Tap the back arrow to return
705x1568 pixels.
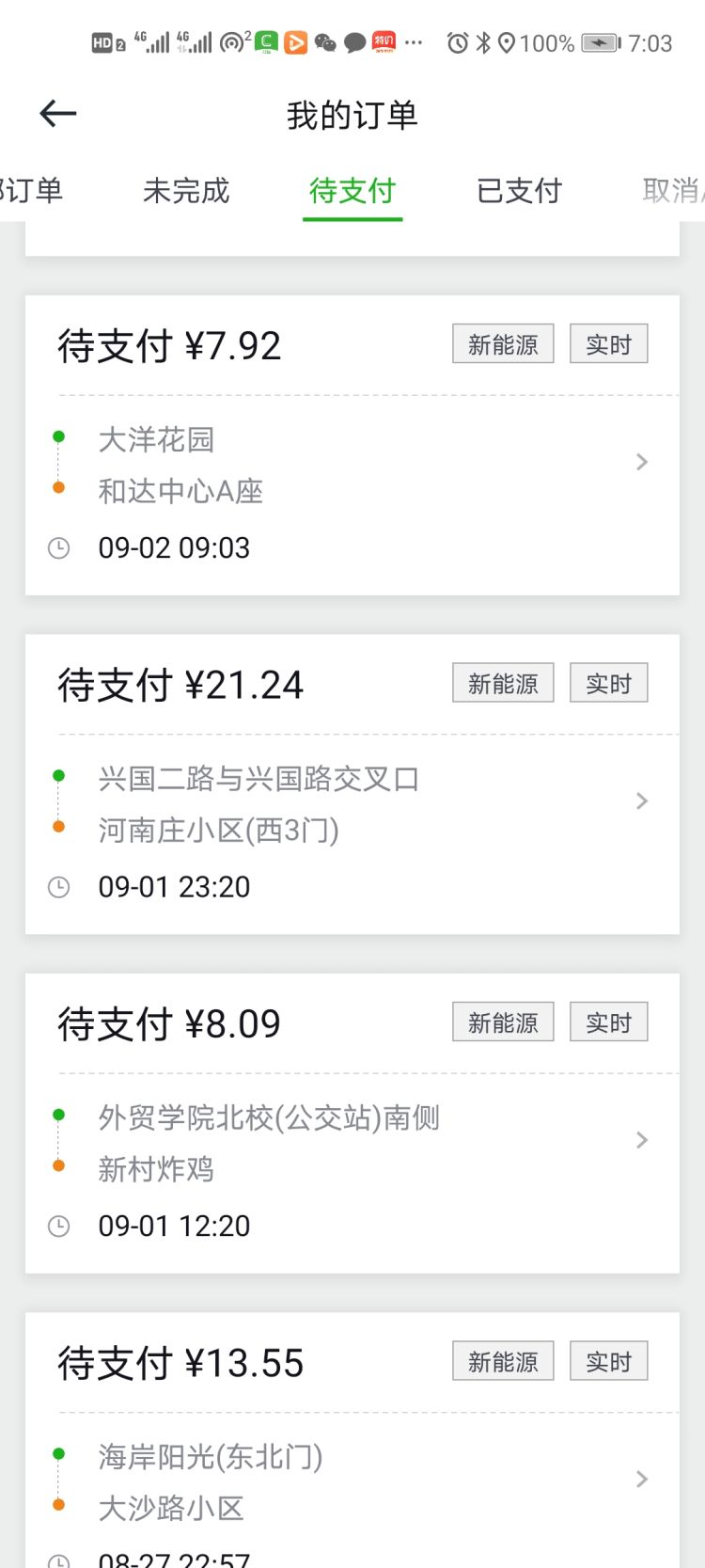pyautogui.click(x=58, y=113)
